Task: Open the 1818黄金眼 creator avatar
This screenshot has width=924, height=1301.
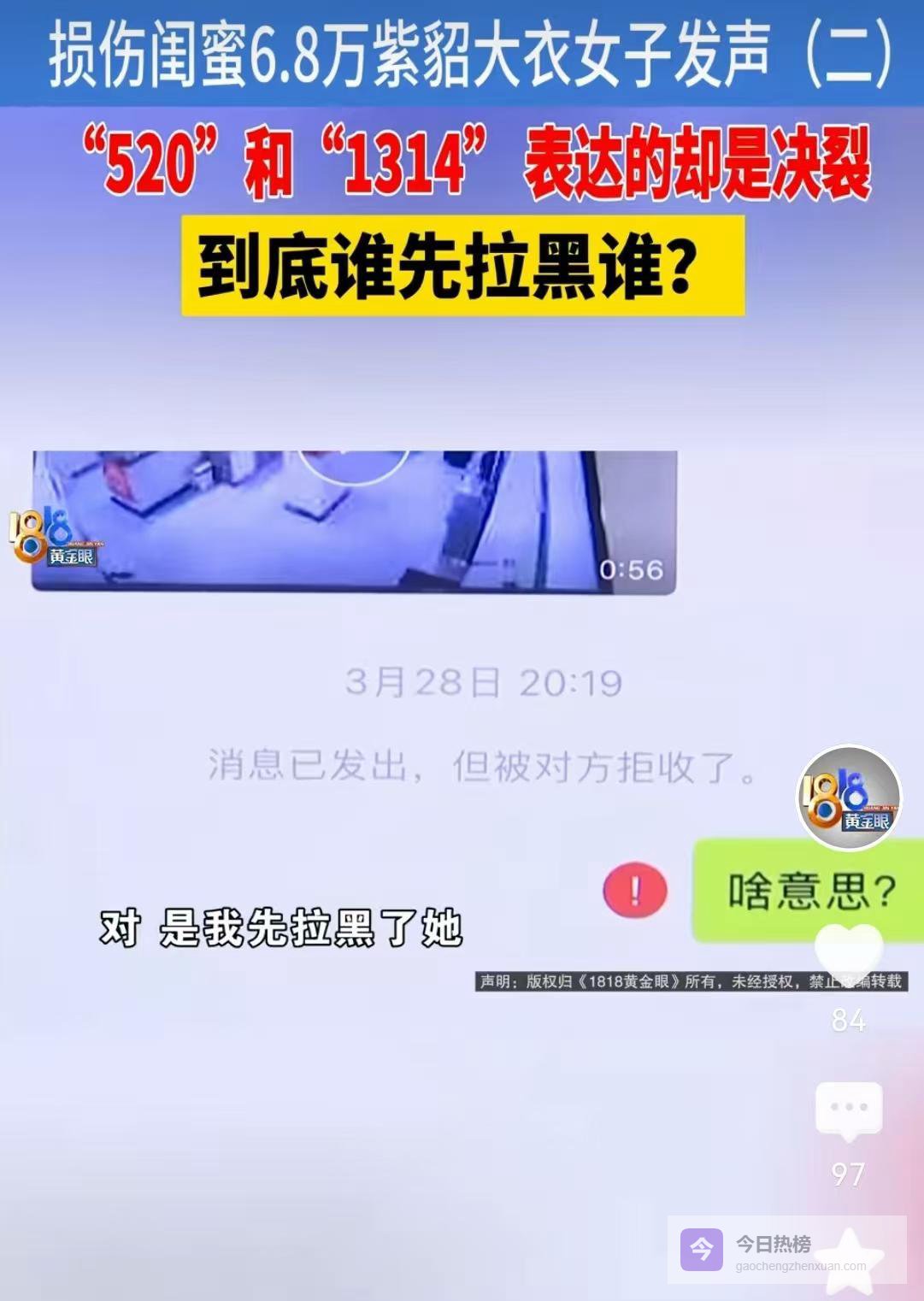Action: pyautogui.click(x=849, y=798)
